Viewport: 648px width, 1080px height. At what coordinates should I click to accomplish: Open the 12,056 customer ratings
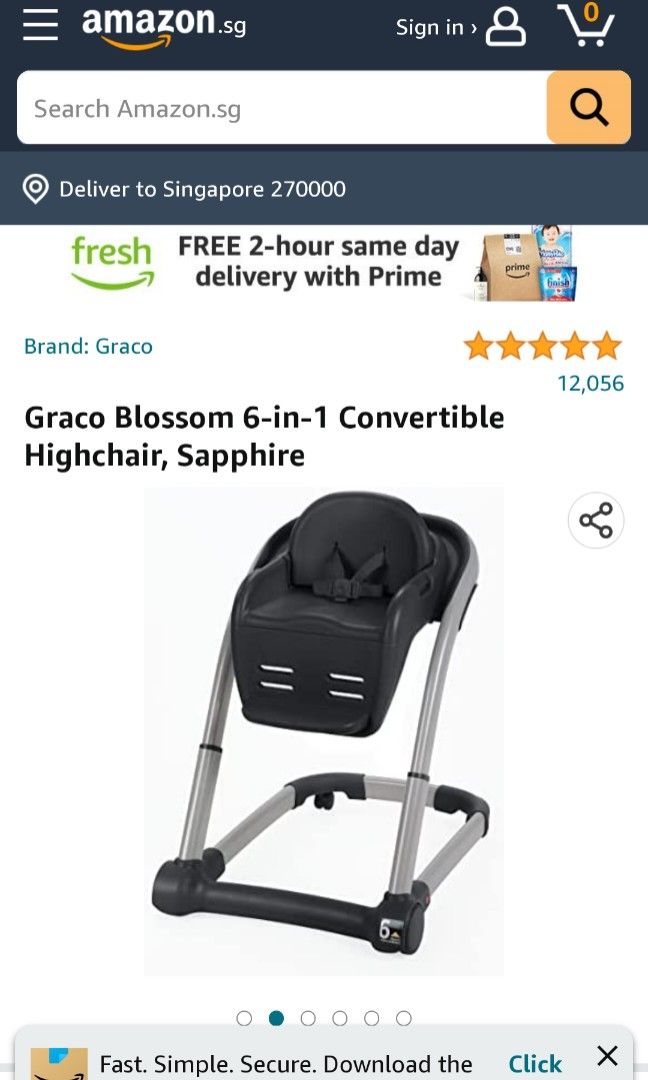[590, 383]
